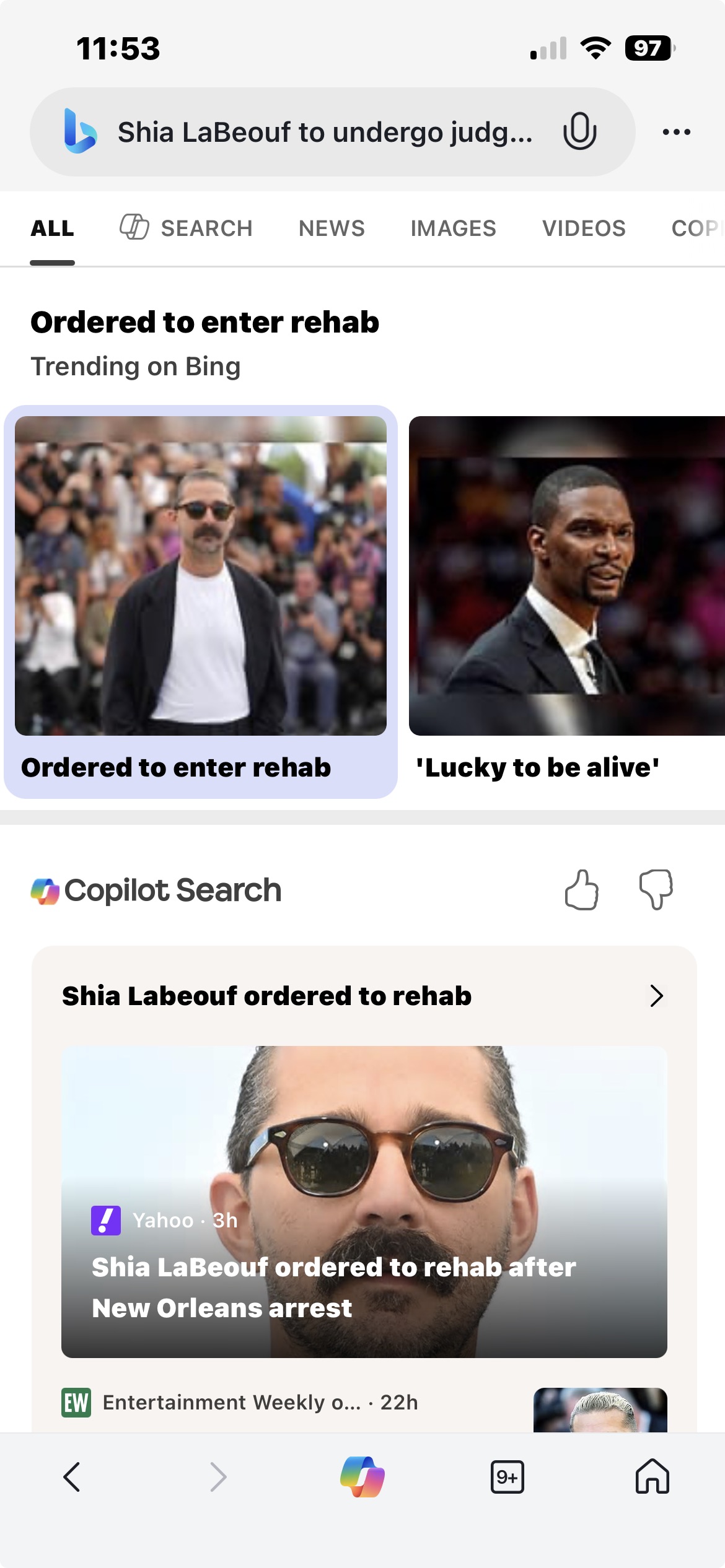This screenshot has height=1568, width=725.
Task: Launch Copilot from the bottom bar
Action: tap(362, 1477)
